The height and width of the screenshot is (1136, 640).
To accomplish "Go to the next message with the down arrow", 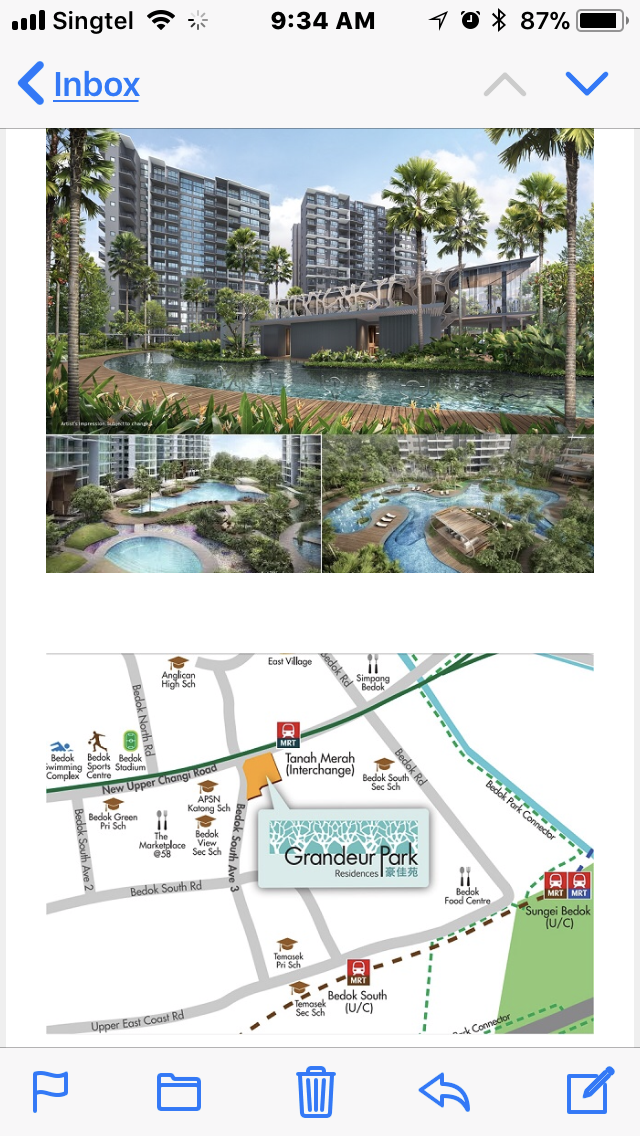I will pos(587,85).
